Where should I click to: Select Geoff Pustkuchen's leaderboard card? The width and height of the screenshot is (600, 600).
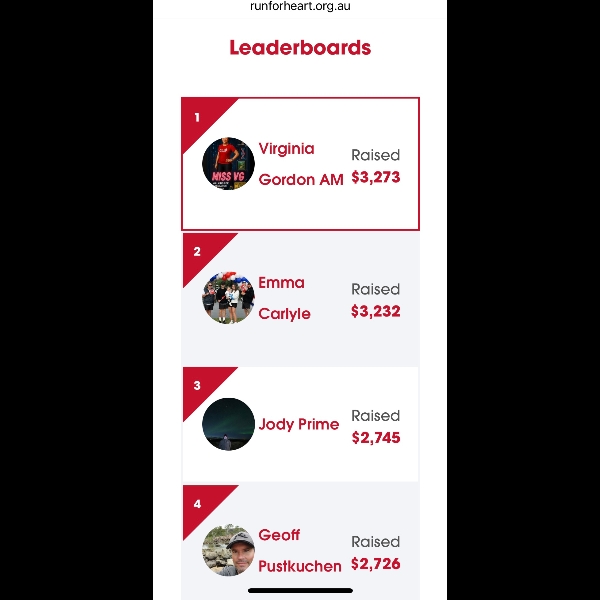coord(300,550)
